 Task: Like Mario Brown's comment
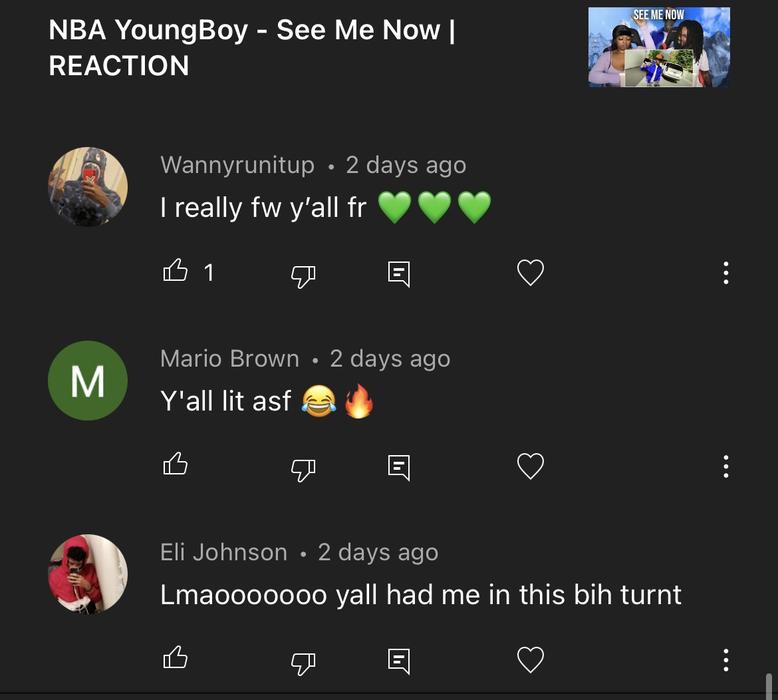[x=176, y=464]
